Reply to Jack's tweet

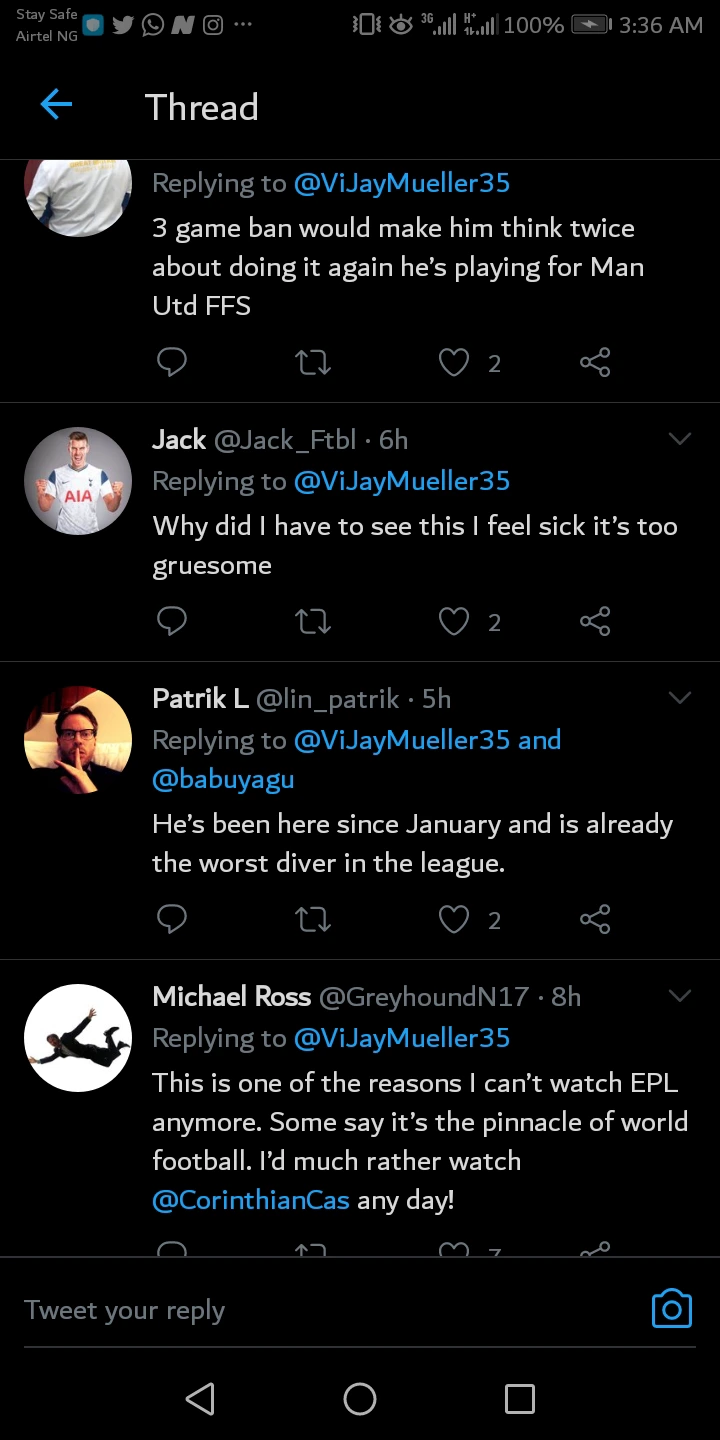[x=172, y=621]
